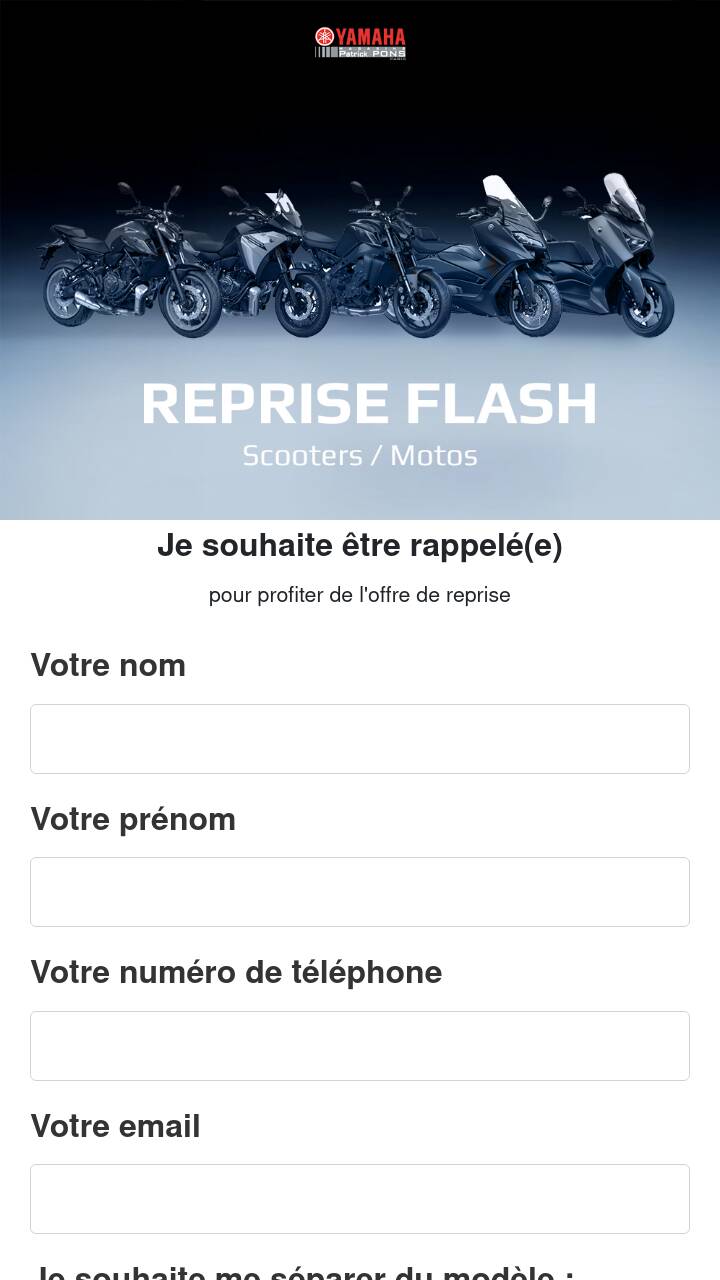Focus the Votre prénom input
The height and width of the screenshot is (1280, 720).
click(360, 892)
